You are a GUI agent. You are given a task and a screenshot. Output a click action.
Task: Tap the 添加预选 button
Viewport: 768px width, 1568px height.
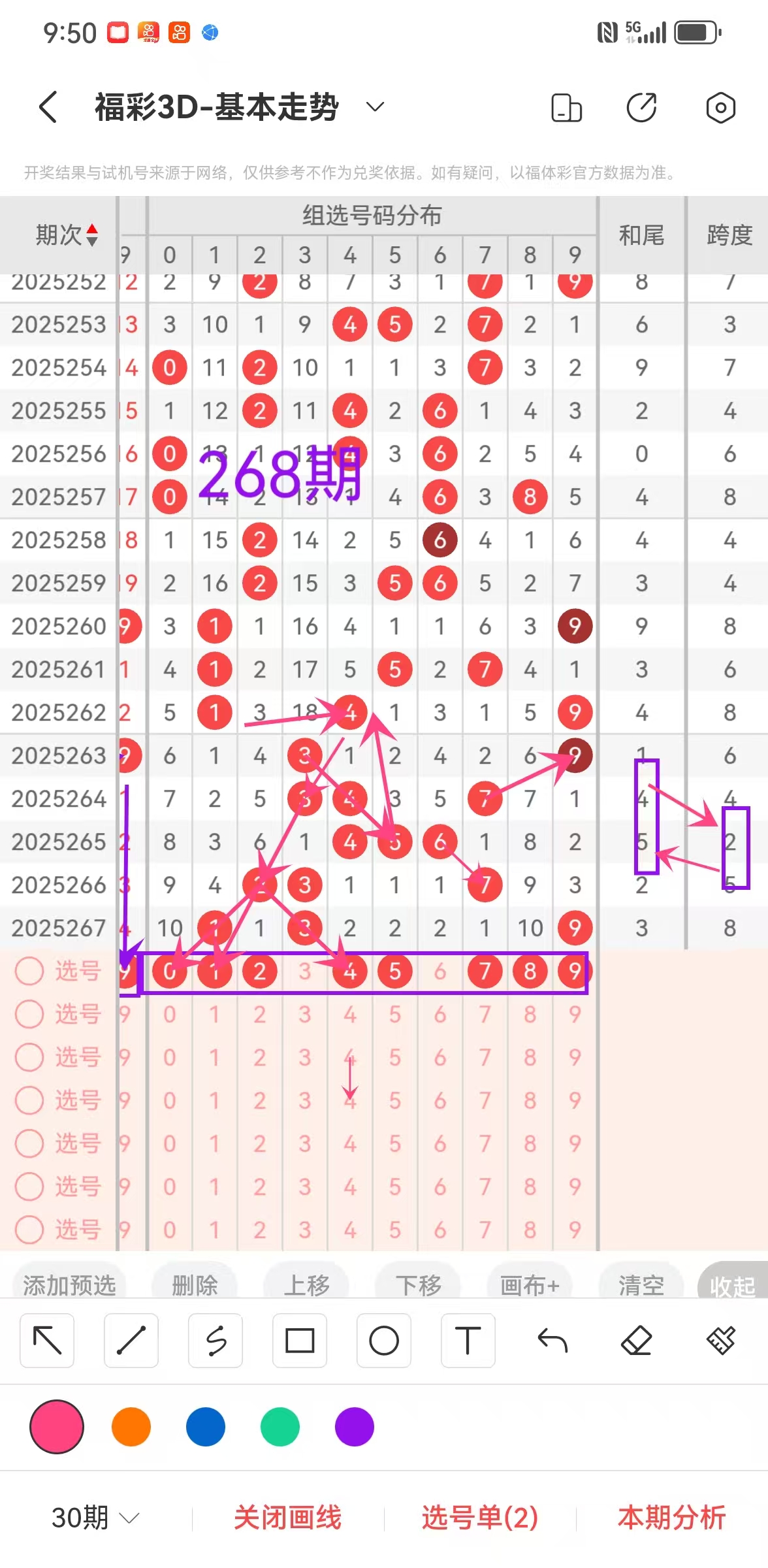pos(69,1285)
